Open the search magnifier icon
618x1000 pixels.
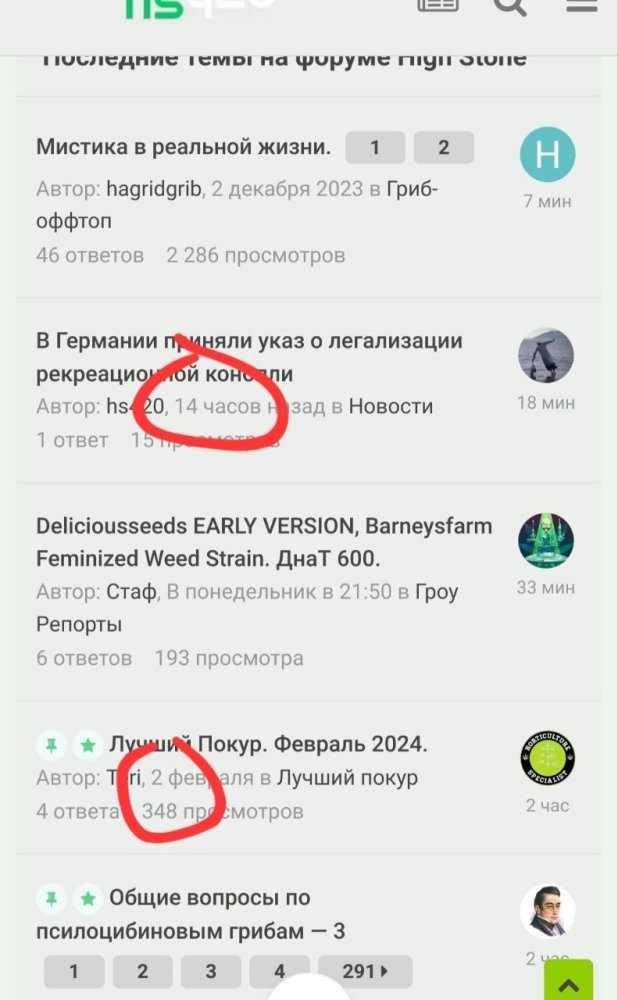(x=510, y=6)
